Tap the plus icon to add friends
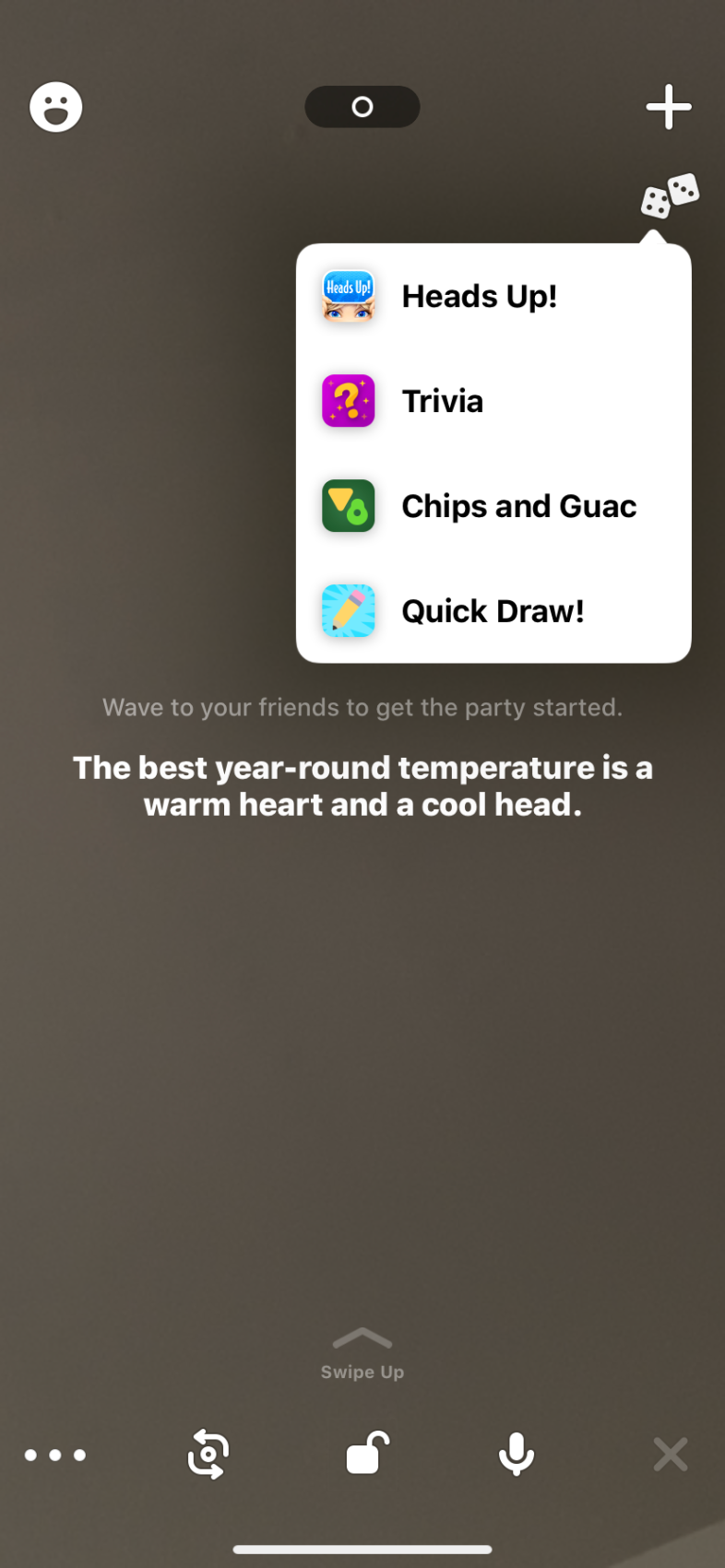Screen dimensions: 725x1568 [669, 107]
